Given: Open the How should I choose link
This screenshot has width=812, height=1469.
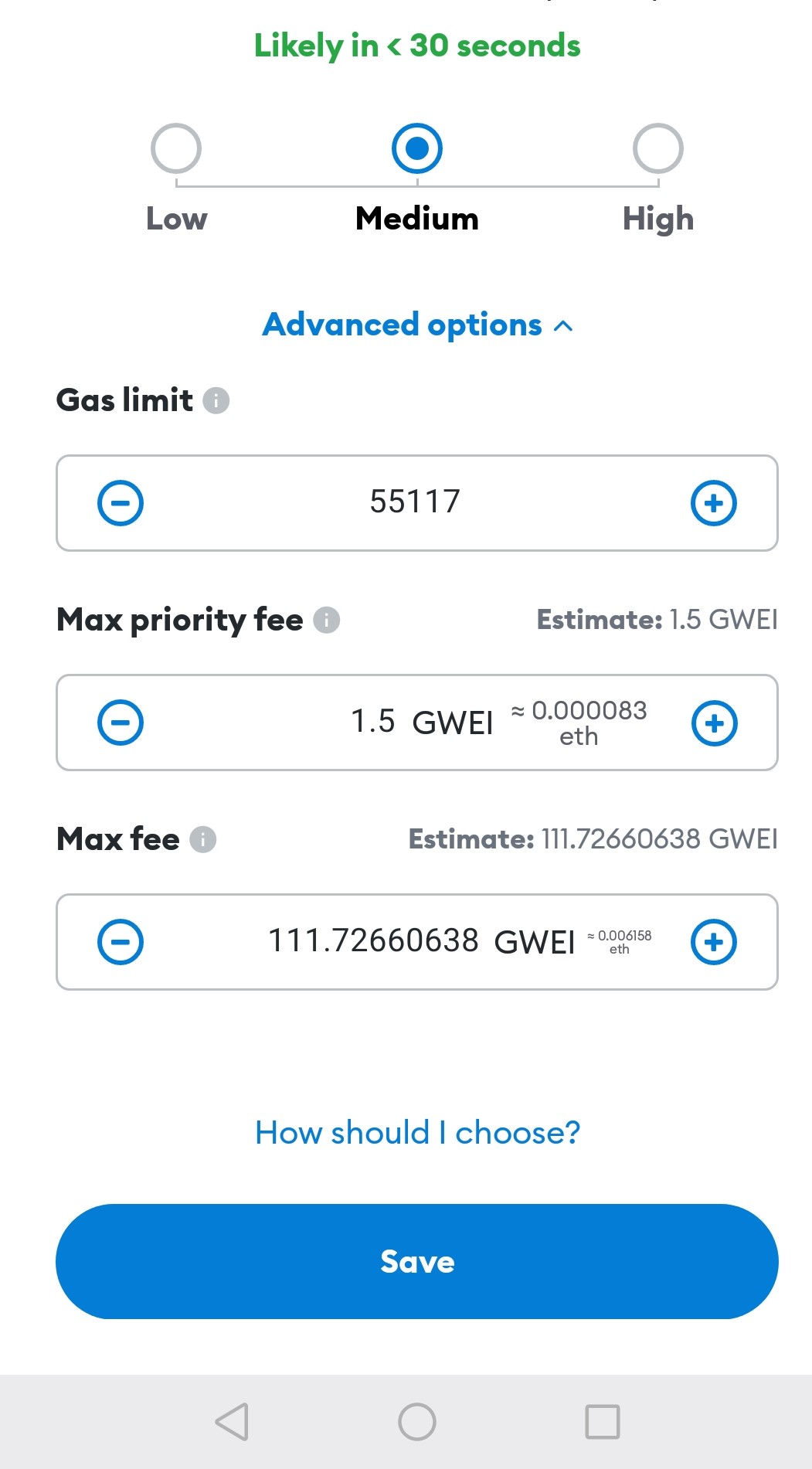Looking at the screenshot, I should click(x=417, y=1133).
